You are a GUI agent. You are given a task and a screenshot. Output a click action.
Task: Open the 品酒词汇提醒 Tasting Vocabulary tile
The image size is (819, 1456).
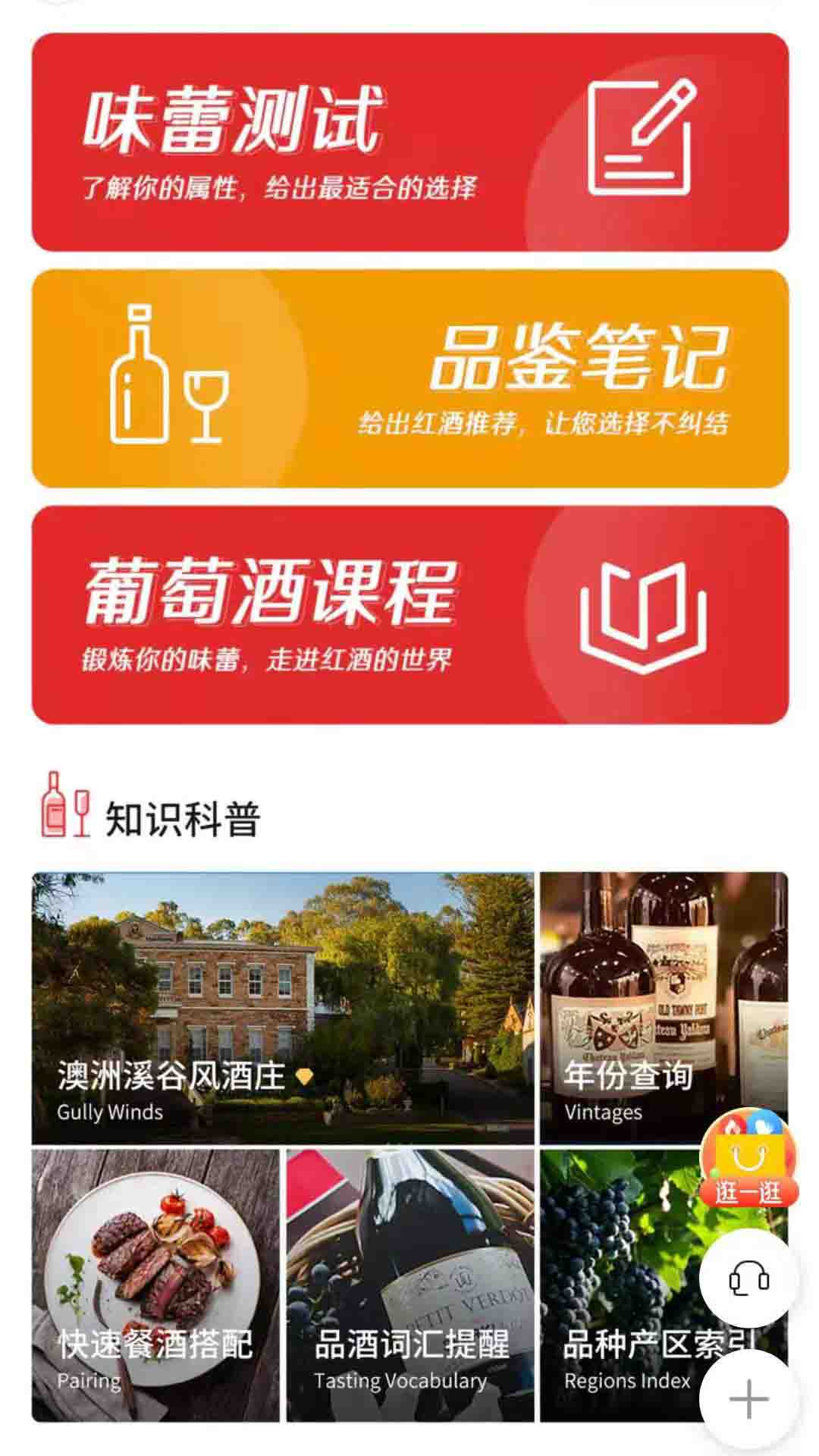[410, 1285]
